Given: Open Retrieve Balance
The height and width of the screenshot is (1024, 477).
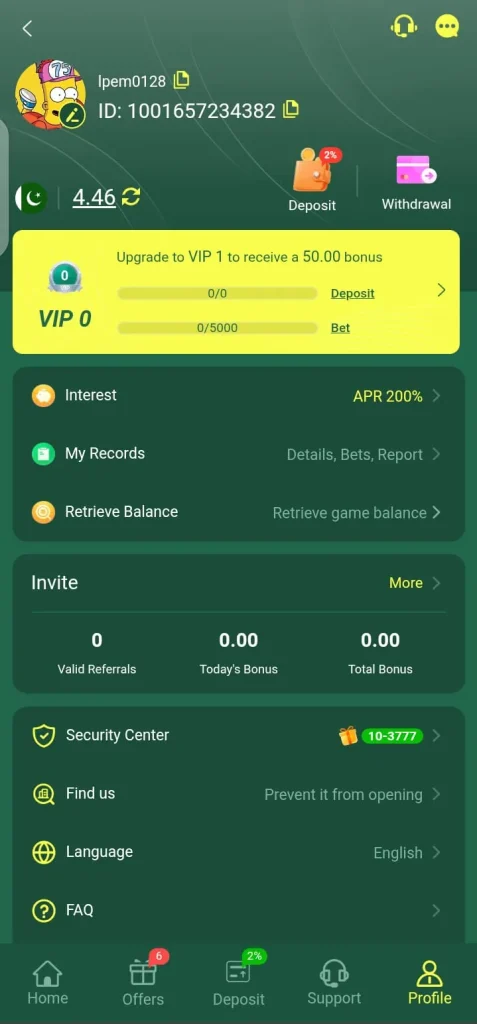Looking at the screenshot, I should (238, 512).
